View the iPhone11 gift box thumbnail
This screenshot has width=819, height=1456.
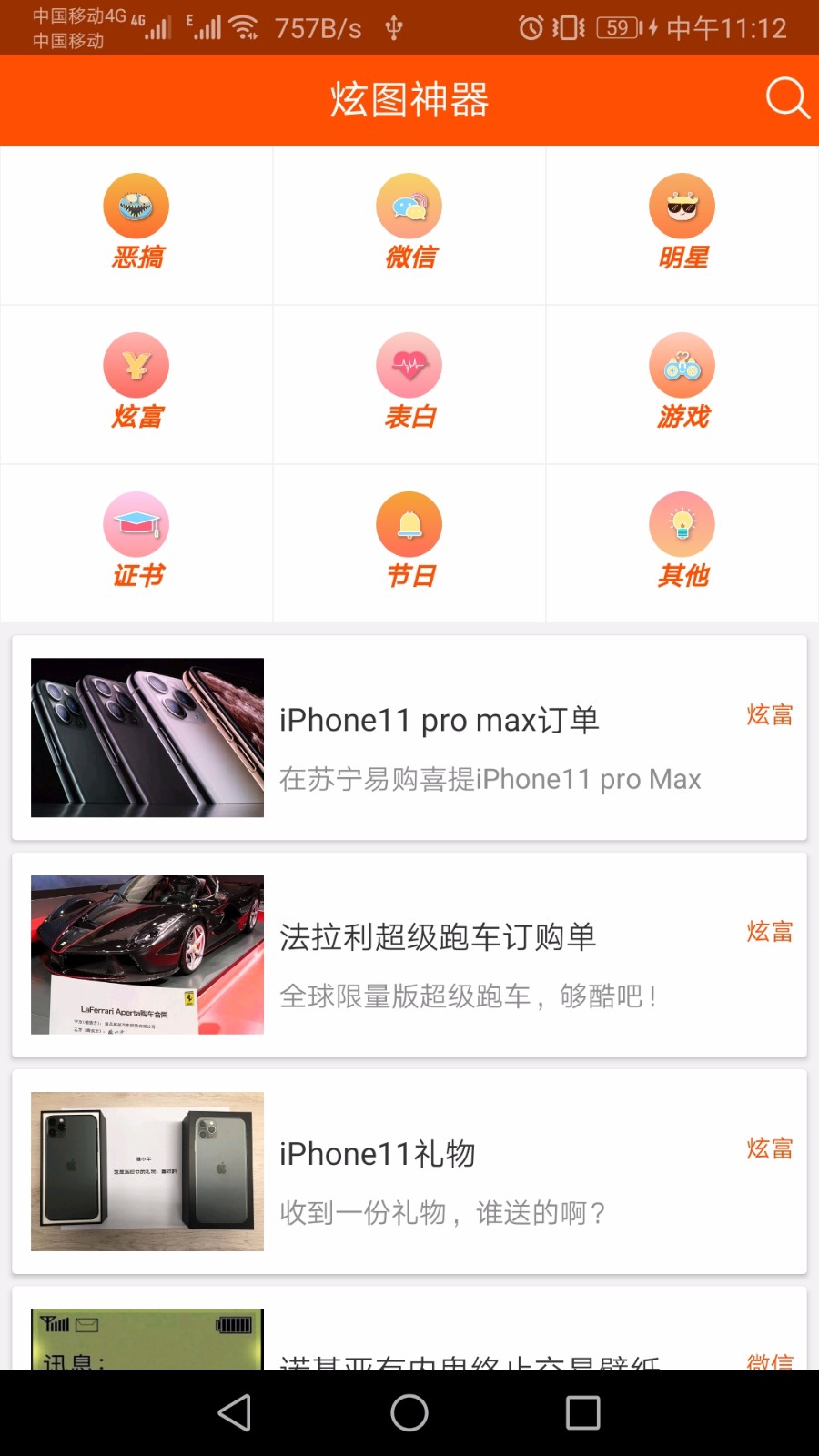click(x=147, y=1171)
